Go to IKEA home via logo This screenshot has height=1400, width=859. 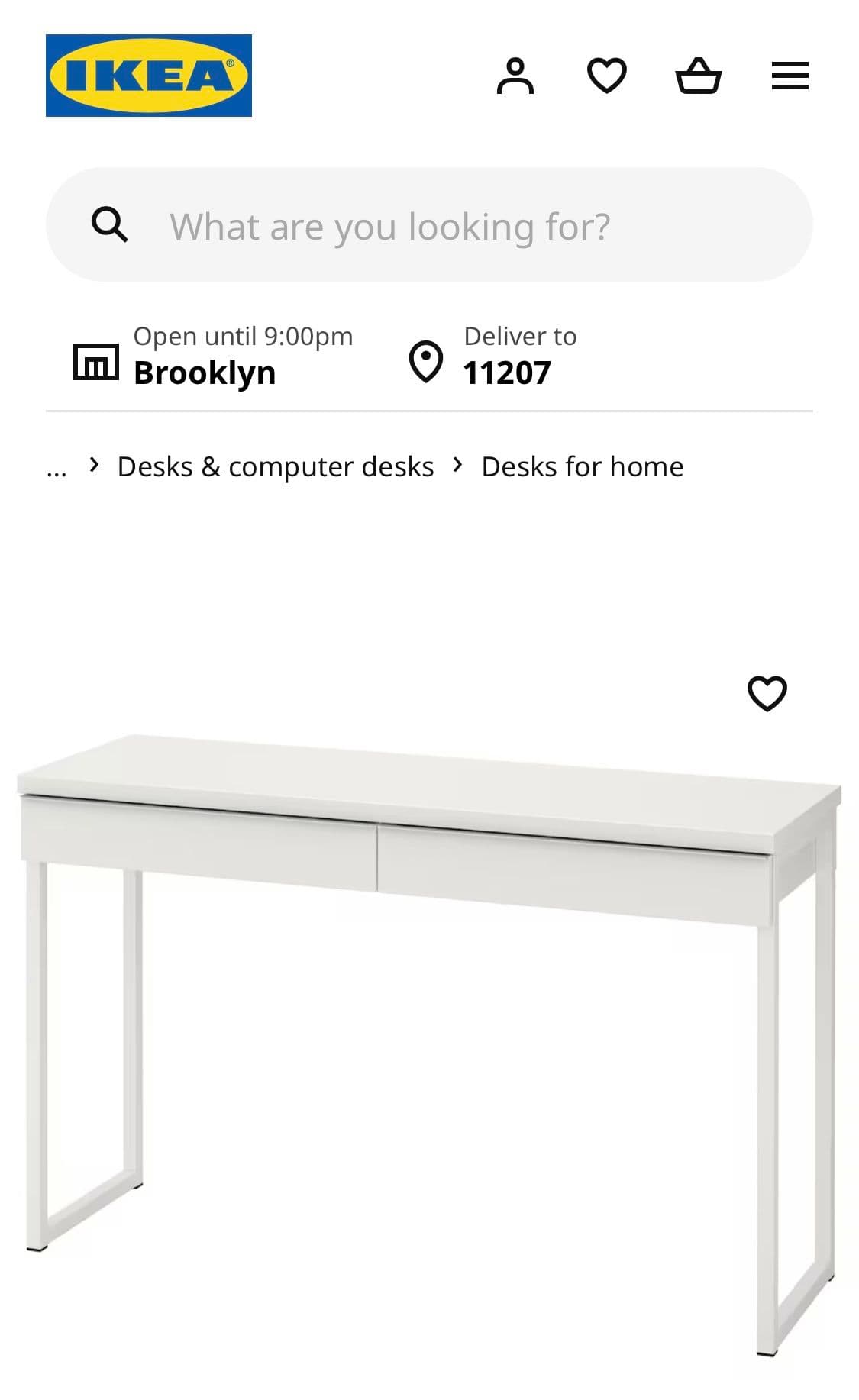tap(149, 76)
